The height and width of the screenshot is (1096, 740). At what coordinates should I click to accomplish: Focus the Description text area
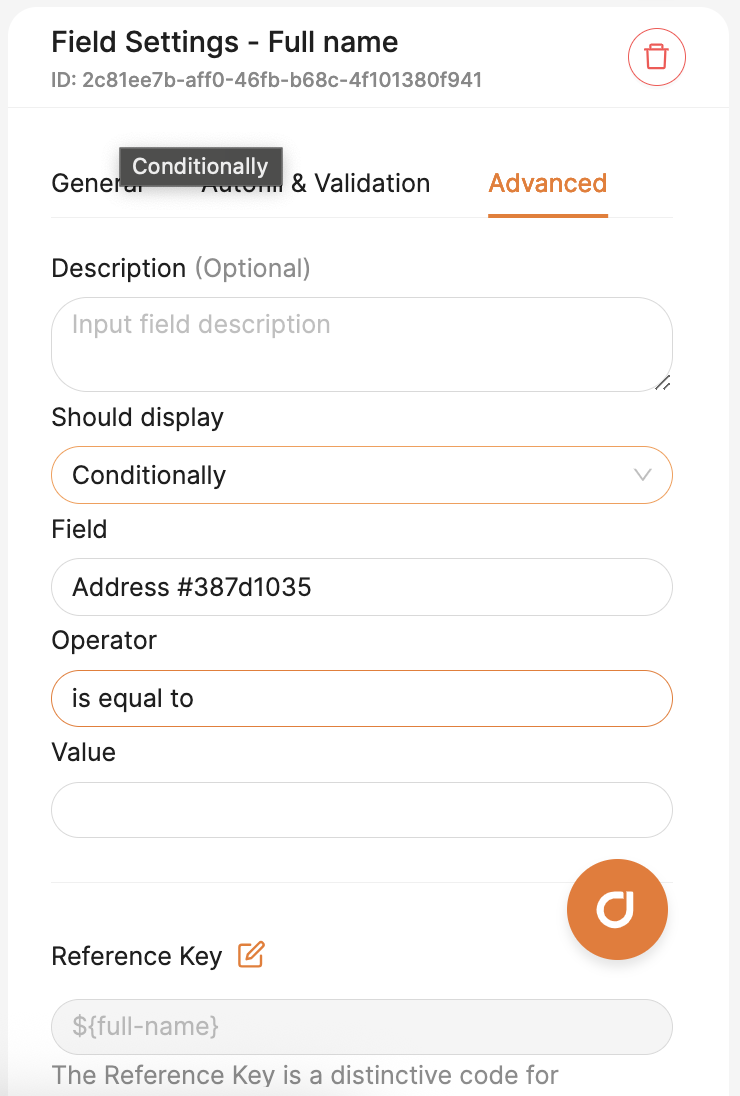tap(361, 343)
